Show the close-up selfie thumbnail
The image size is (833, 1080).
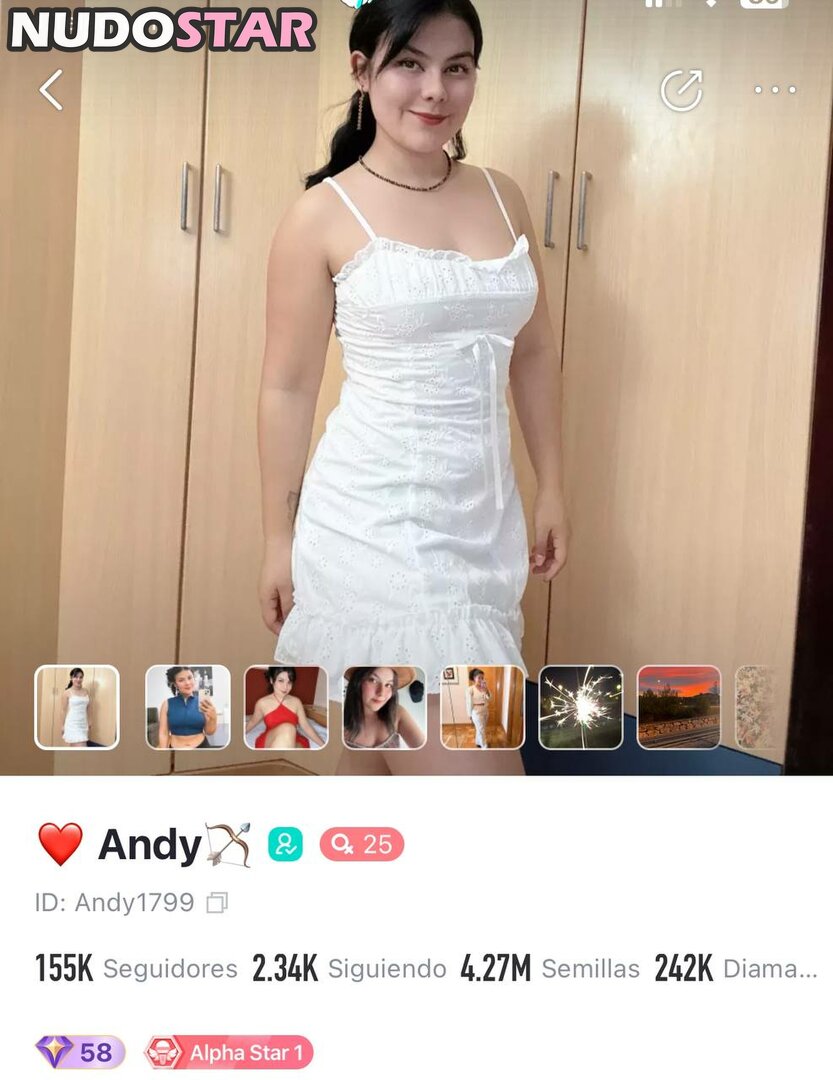pyautogui.click(x=384, y=707)
